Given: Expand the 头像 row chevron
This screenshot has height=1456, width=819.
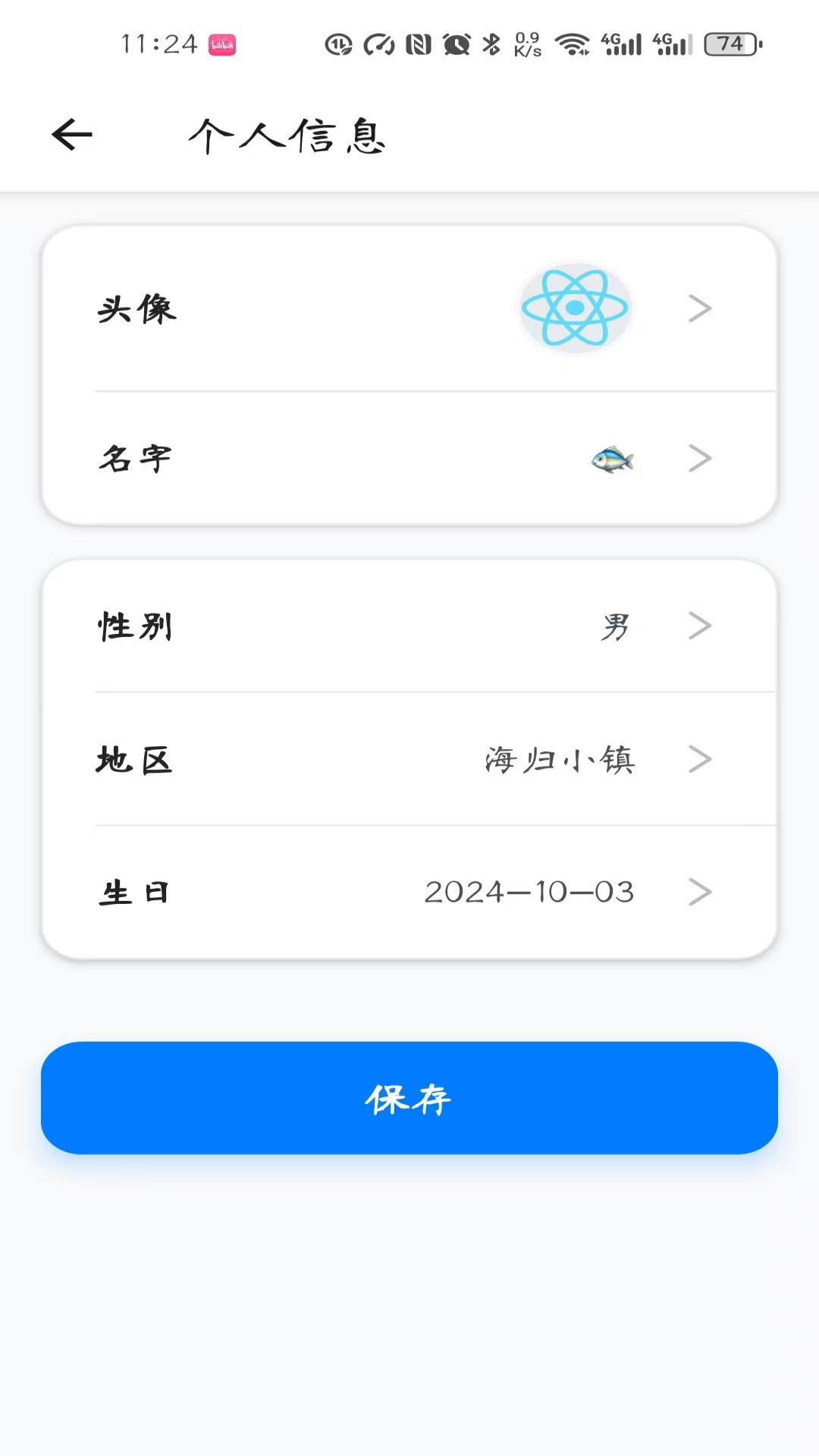Looking at the screenshot, I should (699, 308).
